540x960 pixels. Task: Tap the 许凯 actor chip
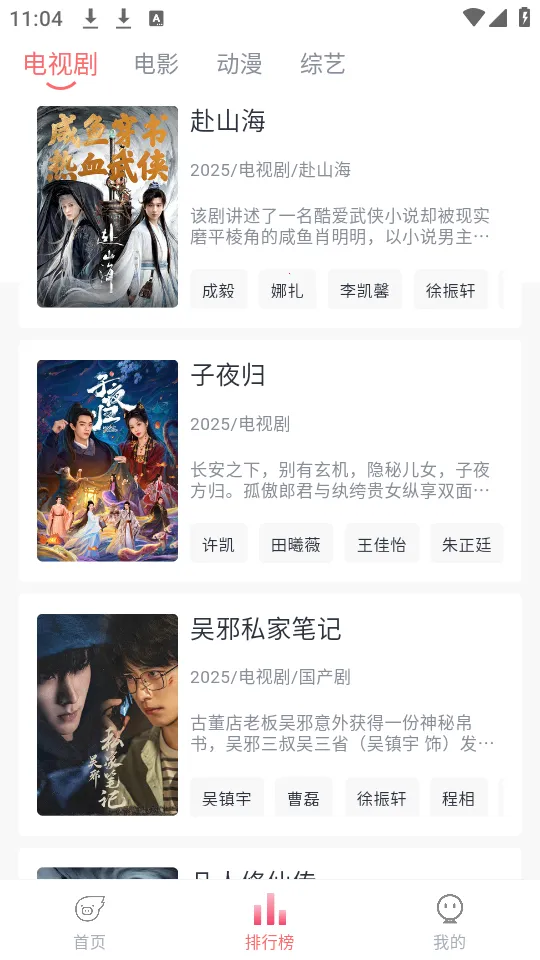(219, 544)
